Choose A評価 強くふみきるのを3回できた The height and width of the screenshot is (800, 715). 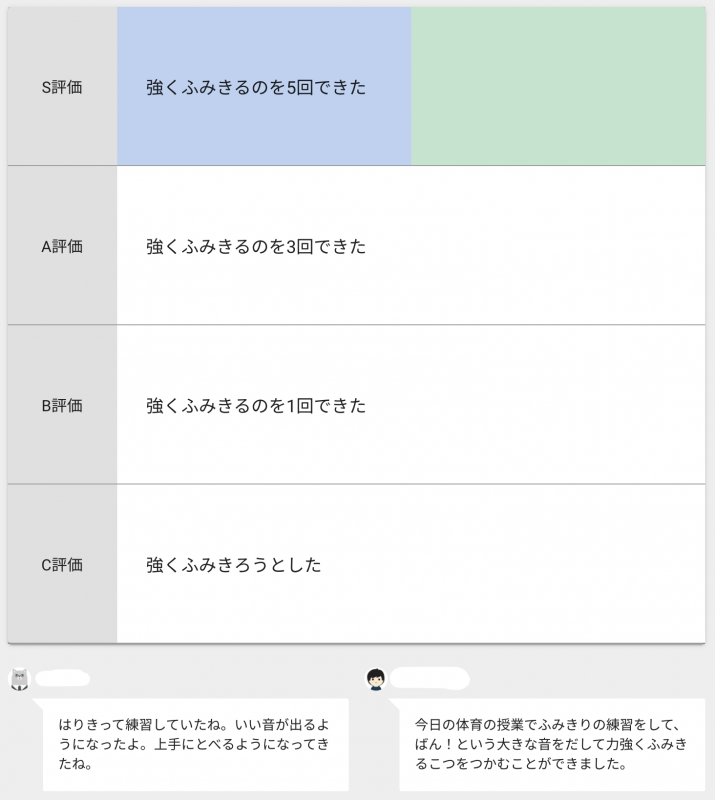click(x=256, y=247)
